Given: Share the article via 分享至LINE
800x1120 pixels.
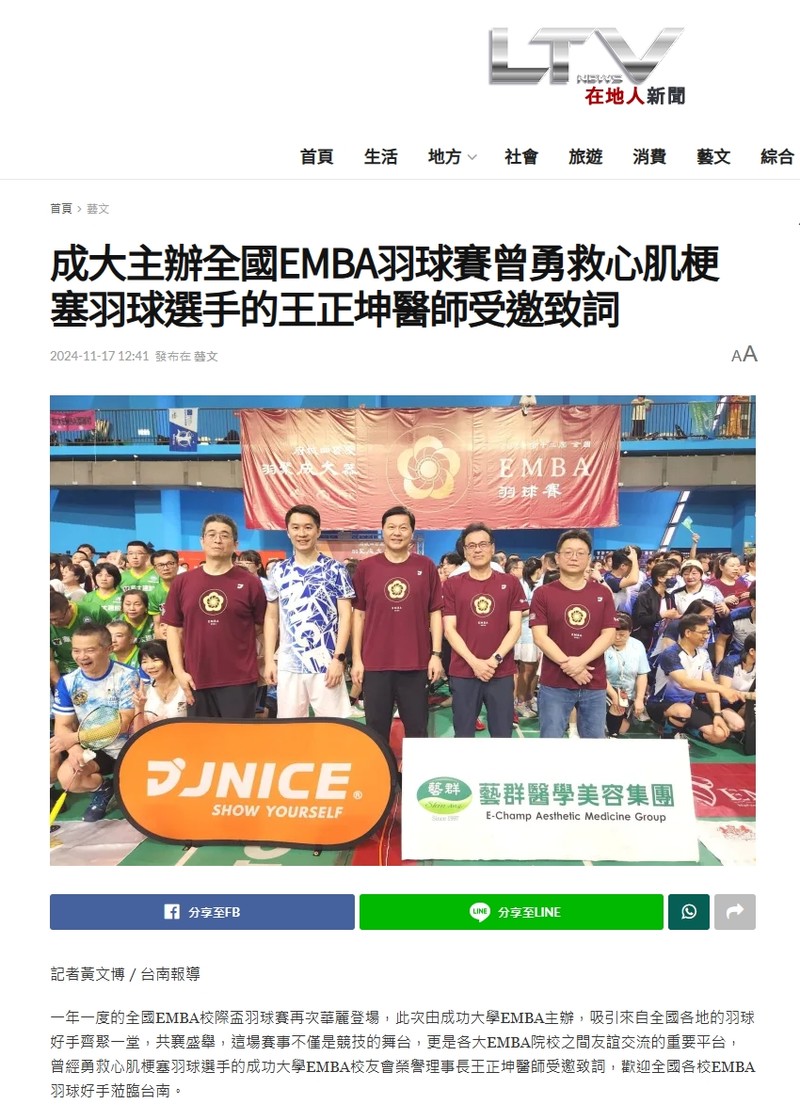Looking at the screenshot, I should (x=511, y=912).
